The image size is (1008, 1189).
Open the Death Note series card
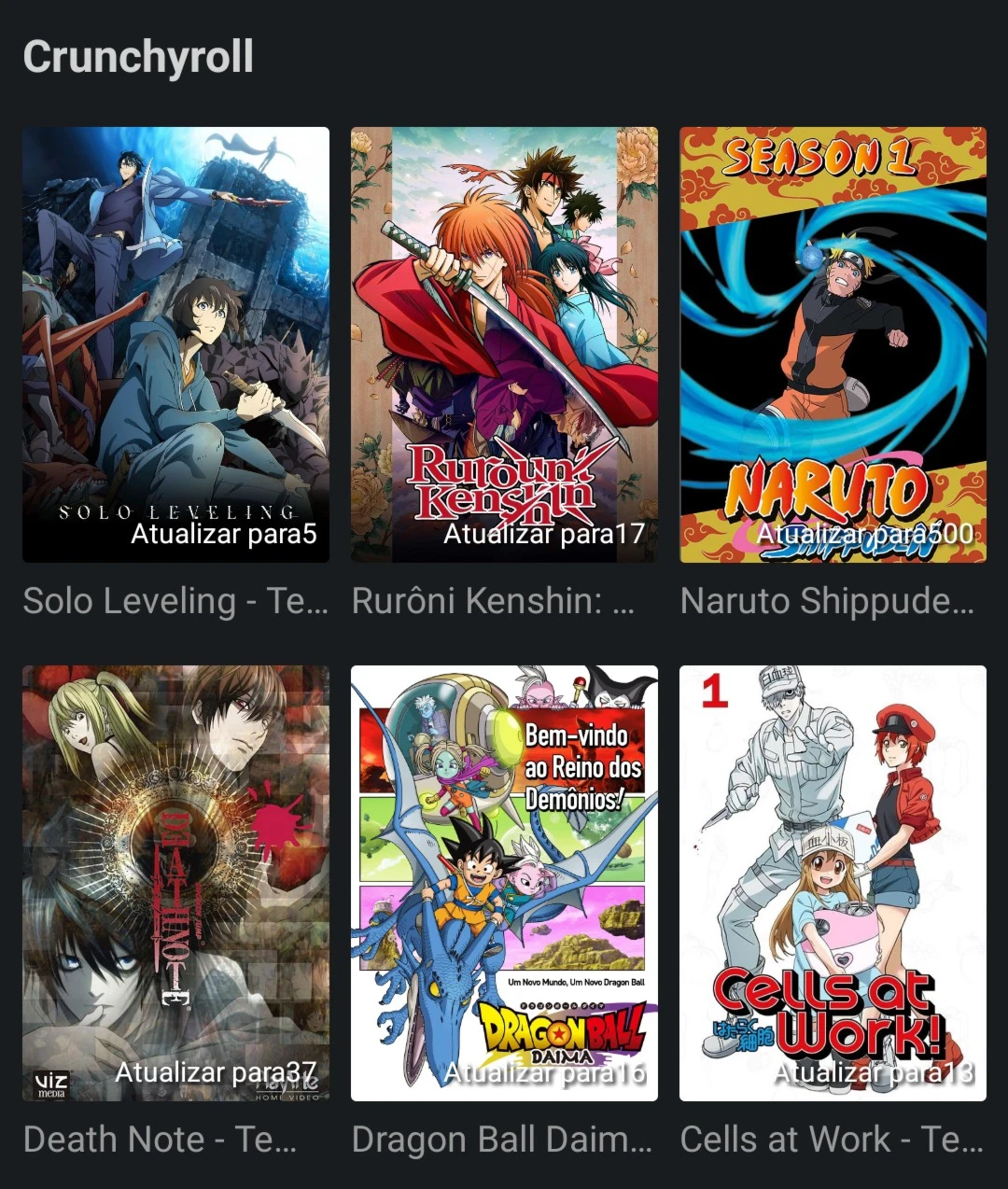175,883
